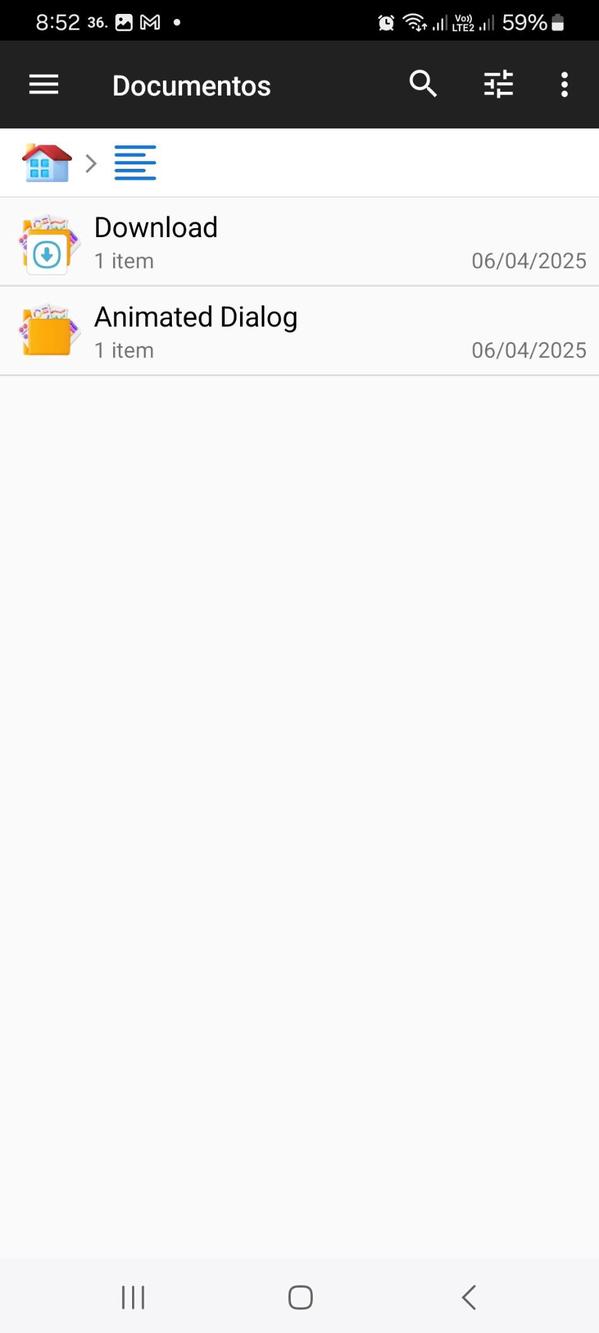Screen dimensions: 599x1333
Task: Tap the Documentos breadcrumb icon
Action: (x=135, y=163)
